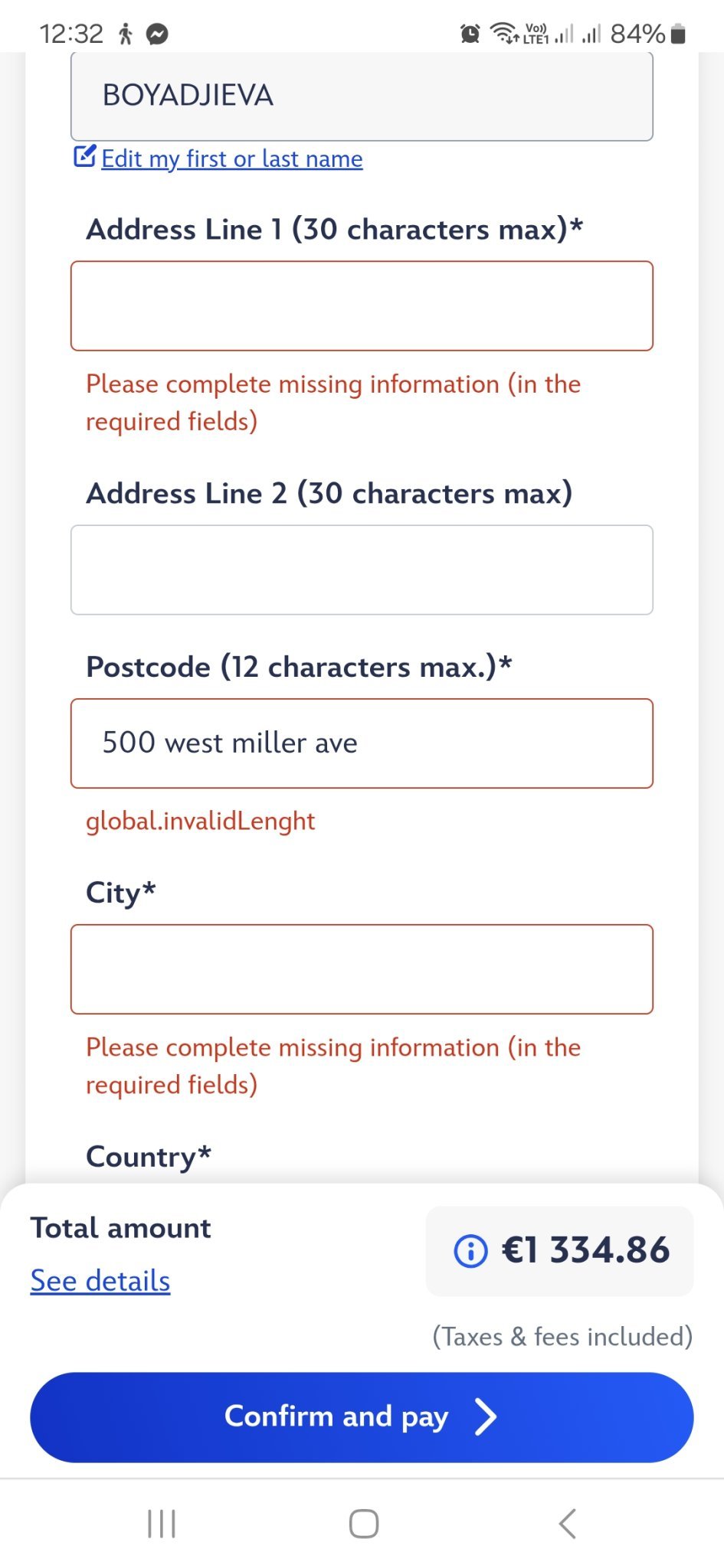Confirm and pay the booking

(x=362, y=1417)
